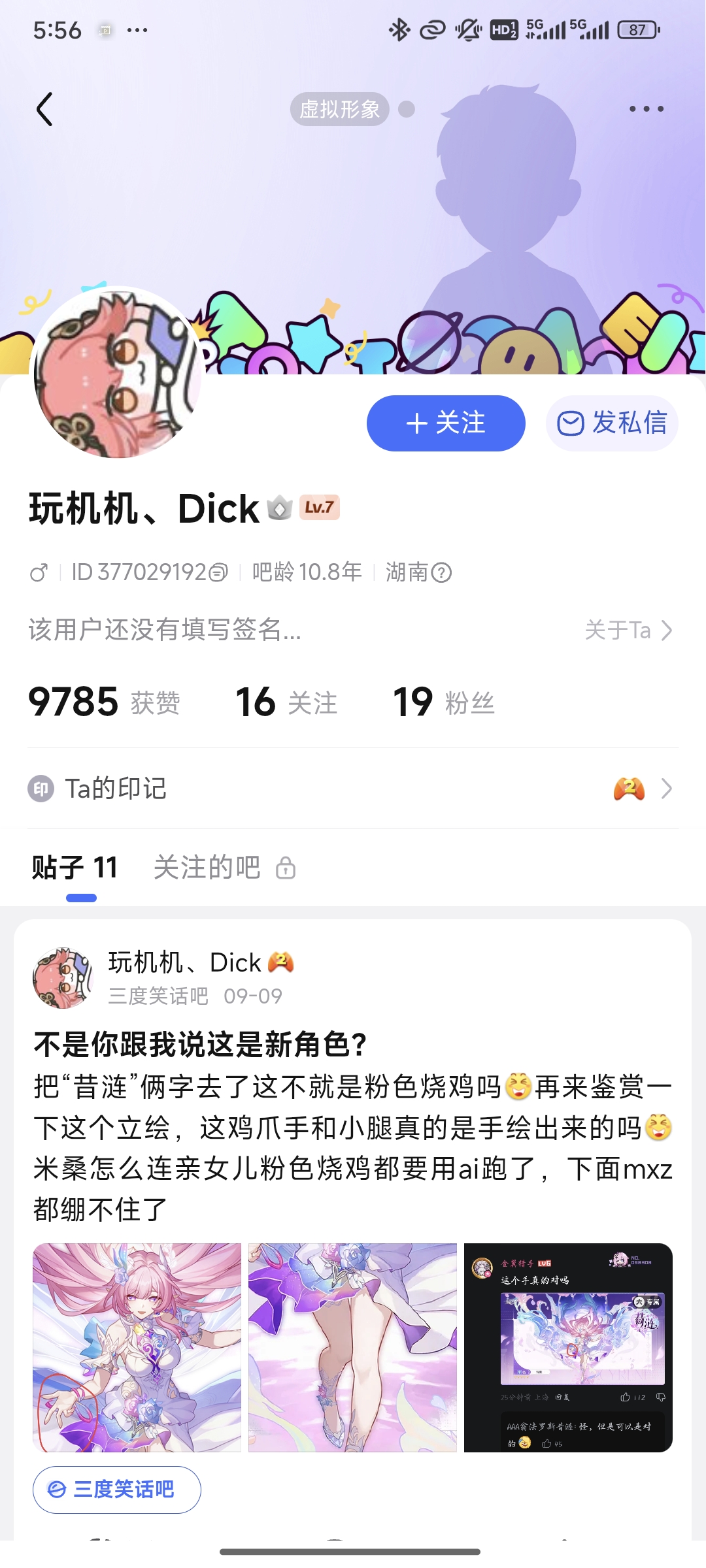
Task: Open the three-dot overflow menu
Action: [x=646, y=109]
